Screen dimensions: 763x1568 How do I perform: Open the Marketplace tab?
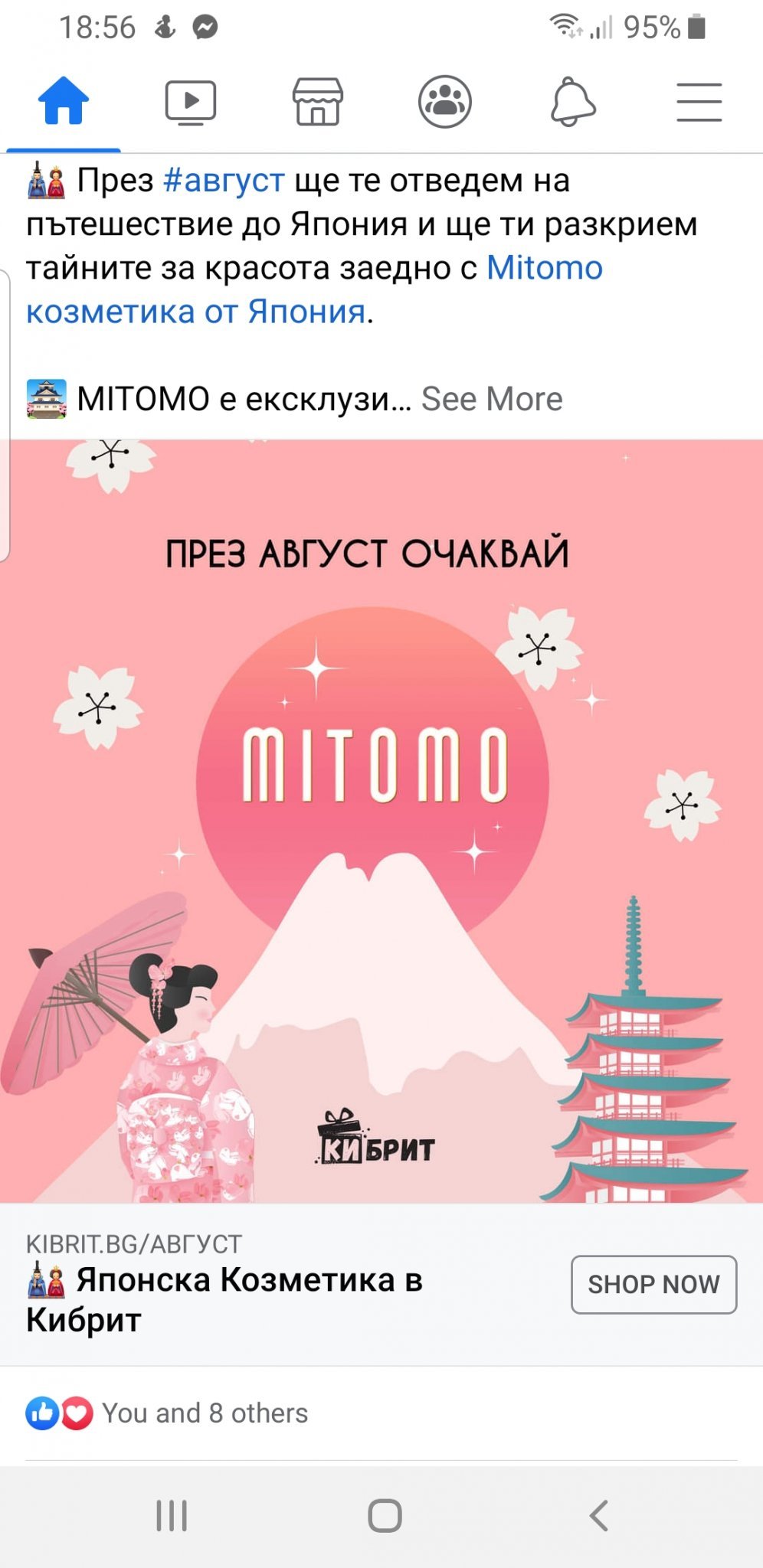pyautogui.click(x=318, y=102)
